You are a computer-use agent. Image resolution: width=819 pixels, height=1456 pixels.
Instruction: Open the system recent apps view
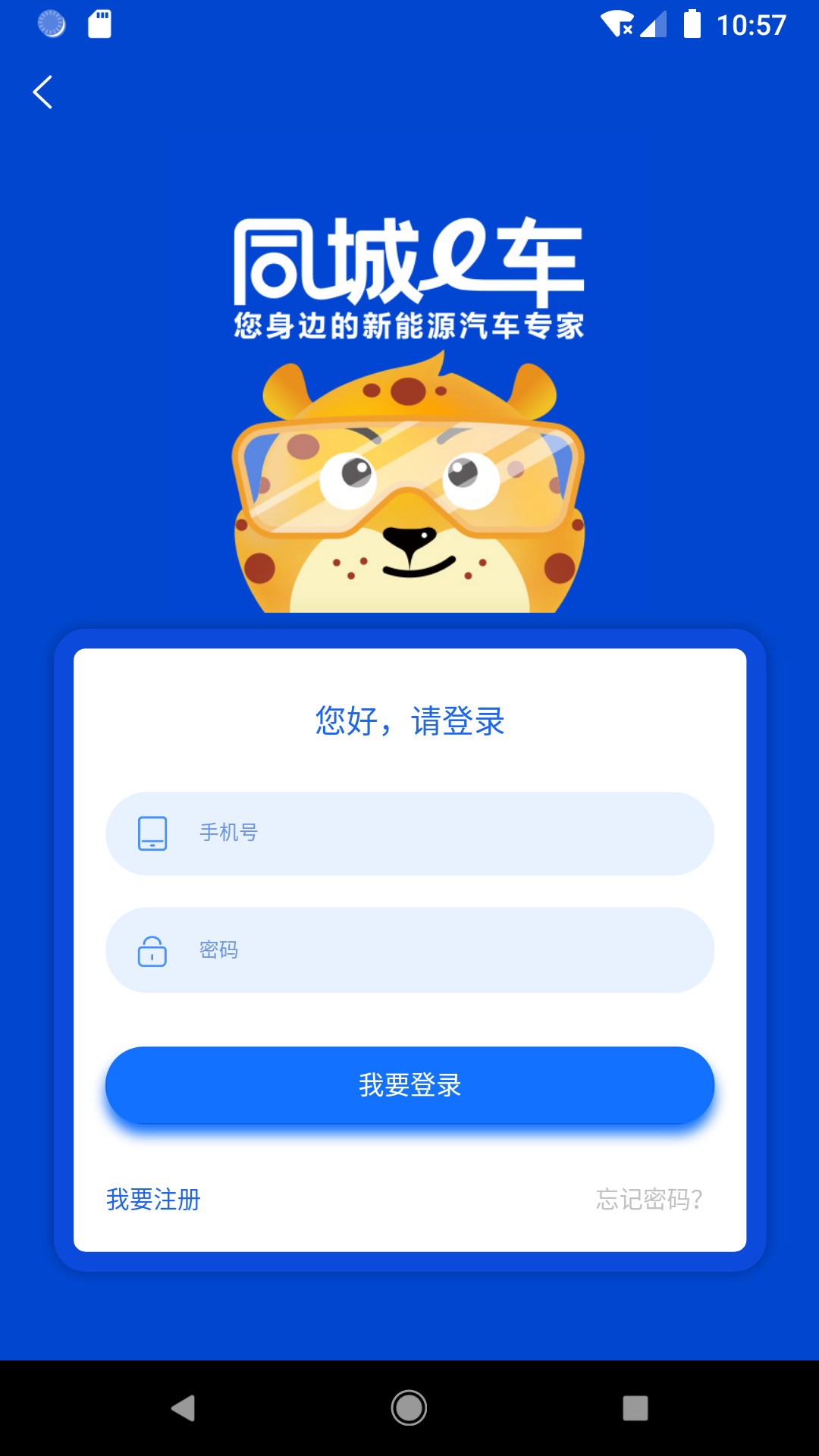(x=635, y=1408)
